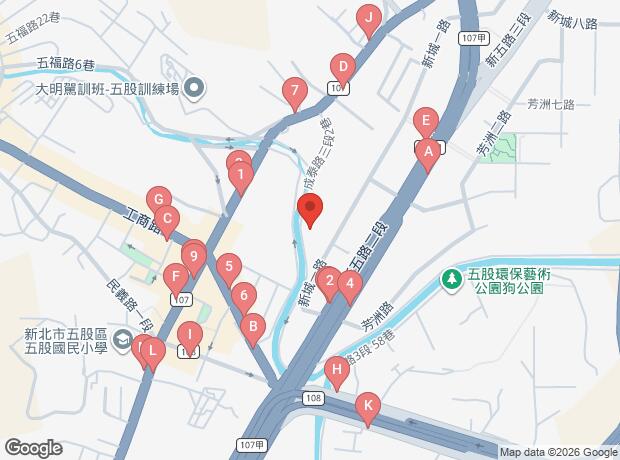This screenshot has height=460, width=620.
Task: Tap the pin labeled B
Action: pyautogui.click(x=253, y=326)
